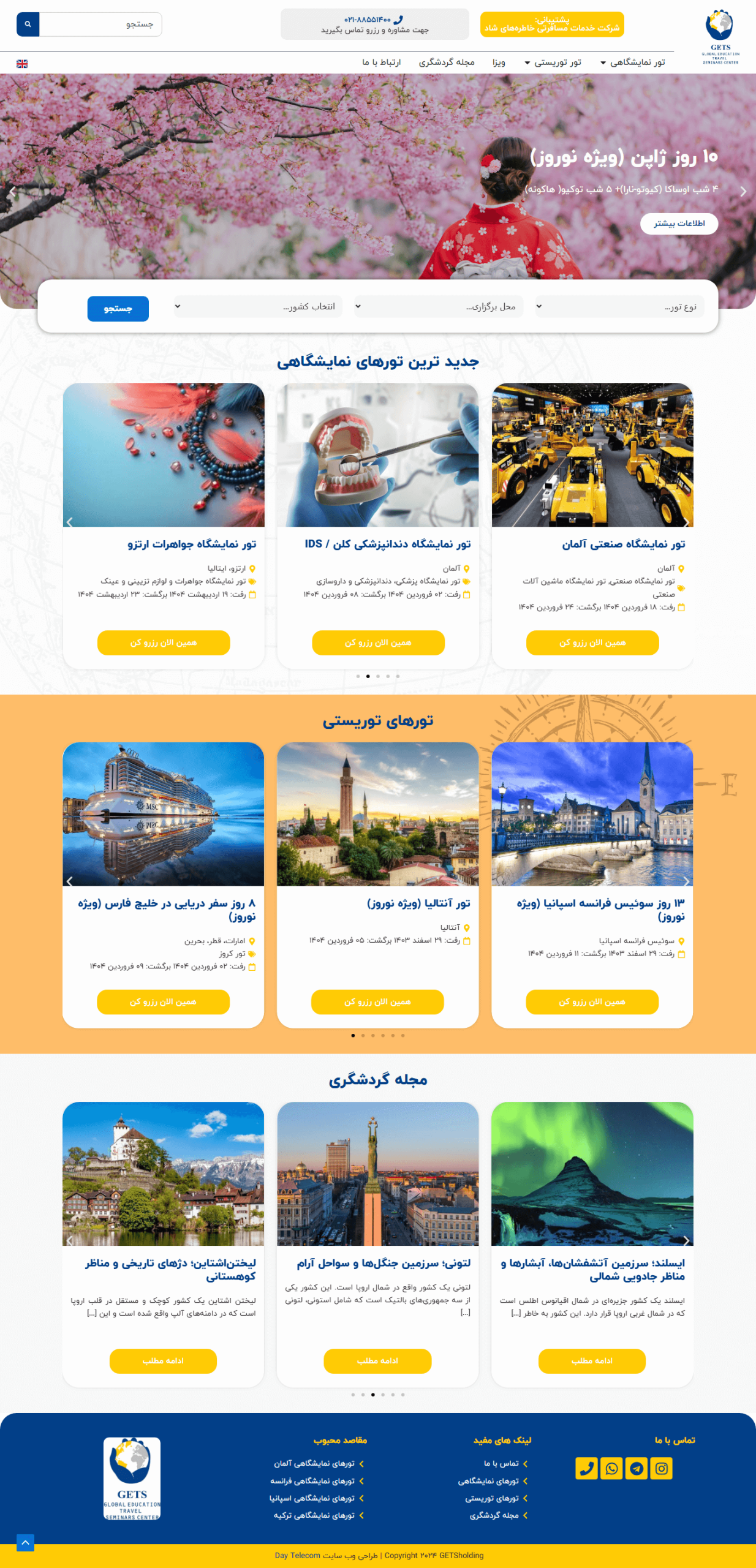This screenshot has width=756, height=1568.
Task: Expand the تور توریستی menu
Action: [x=553, y=62]
